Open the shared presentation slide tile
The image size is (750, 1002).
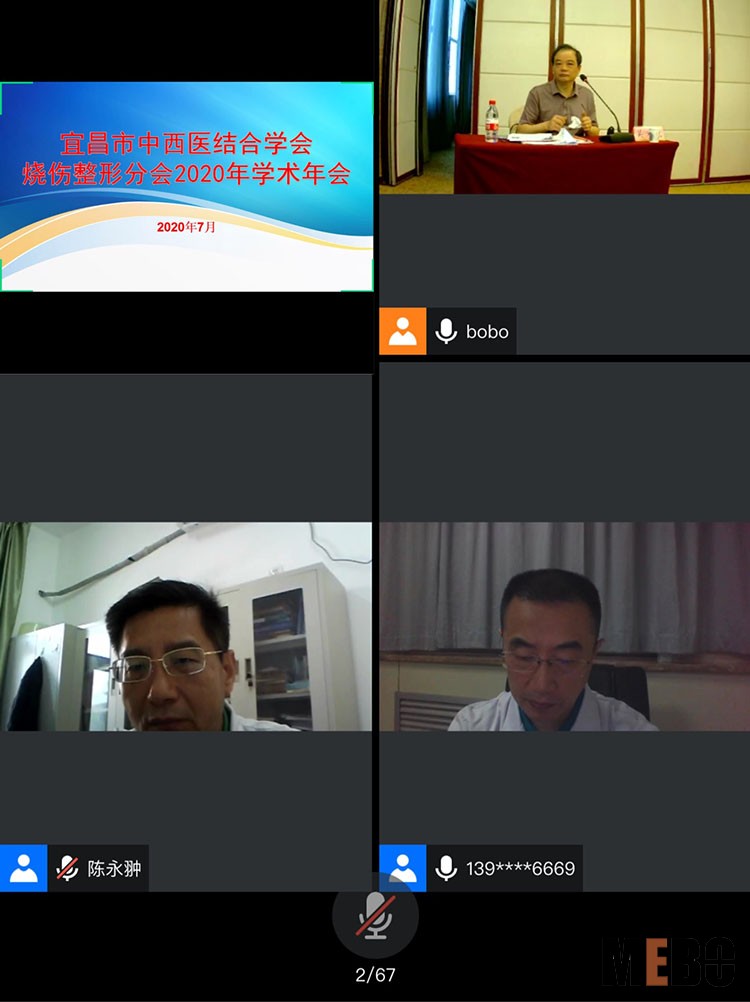(187, 187)
